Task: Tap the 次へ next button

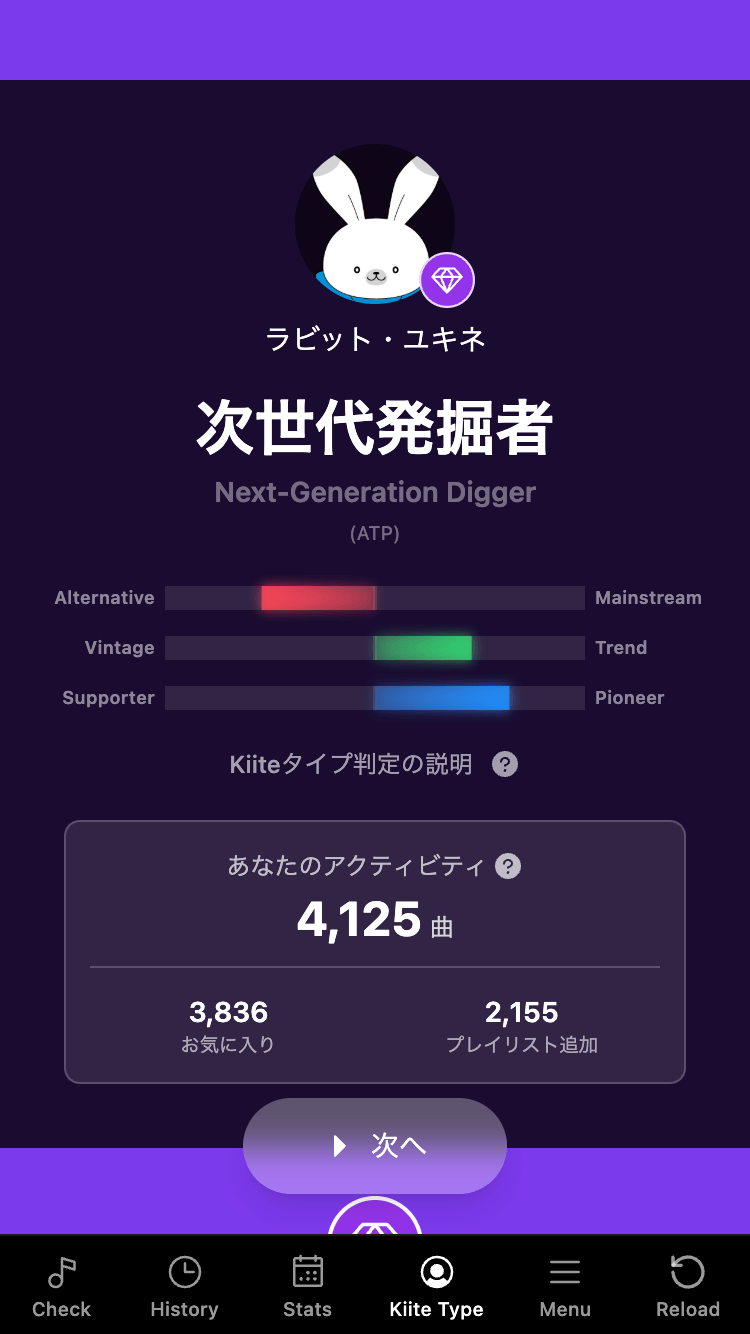Action: click(375, 1145)
